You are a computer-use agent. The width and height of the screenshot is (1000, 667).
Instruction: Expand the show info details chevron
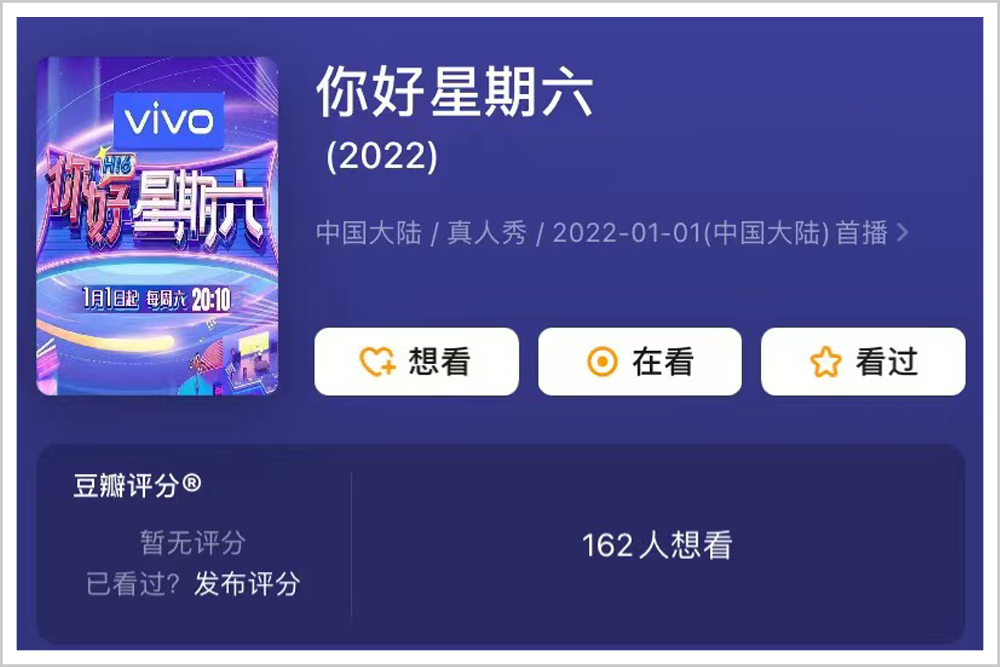(x=903, y=233)
